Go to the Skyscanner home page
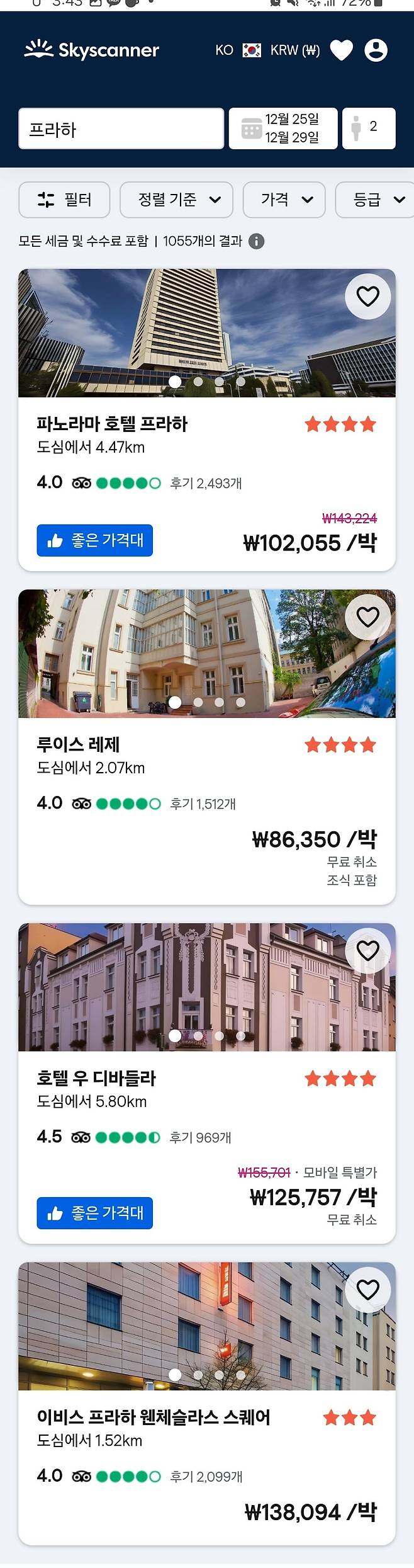Screen dimensions: 414x1568 point(92,50)
